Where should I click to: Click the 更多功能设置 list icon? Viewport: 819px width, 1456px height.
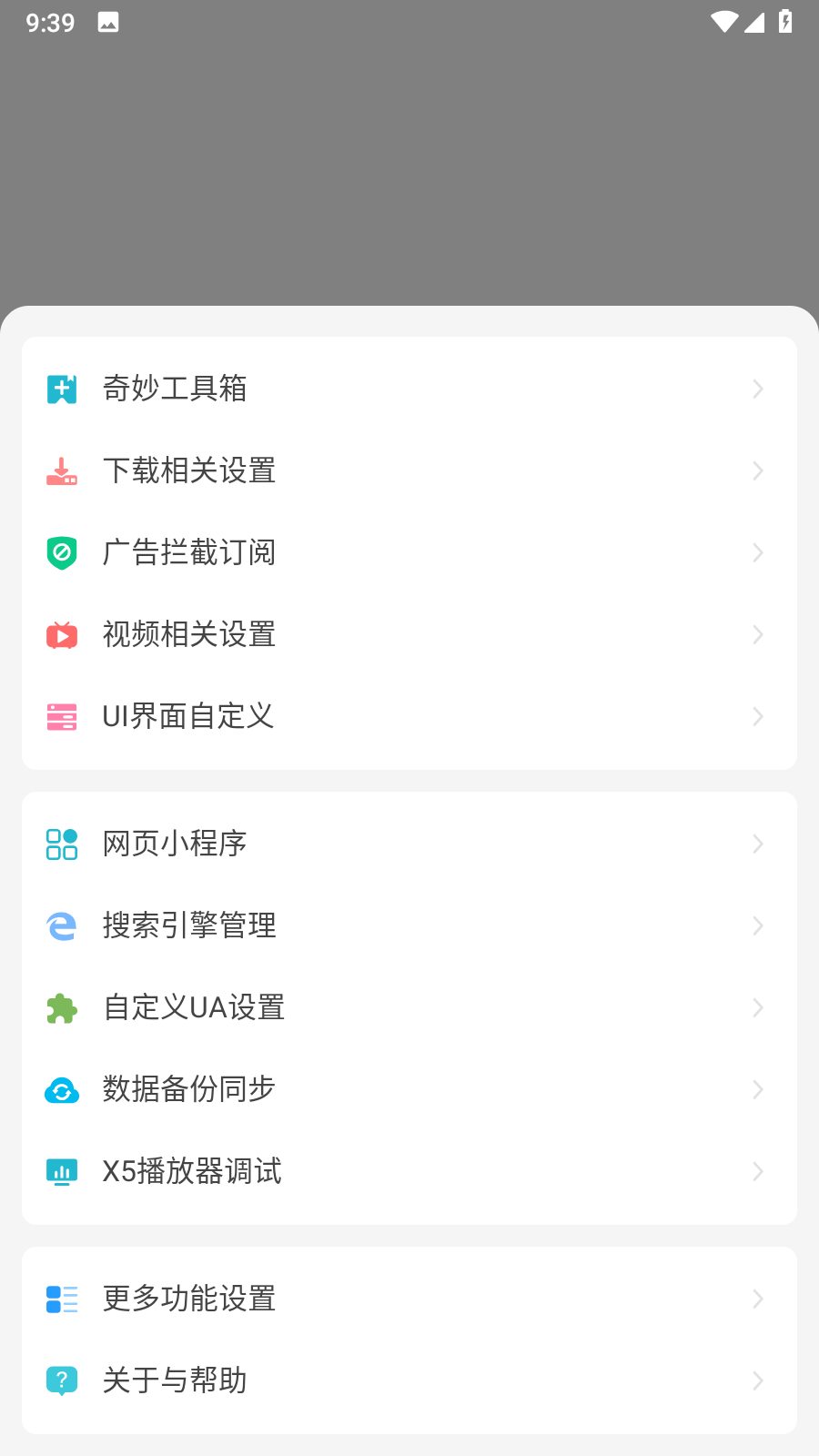click(x=61, y=1299)
